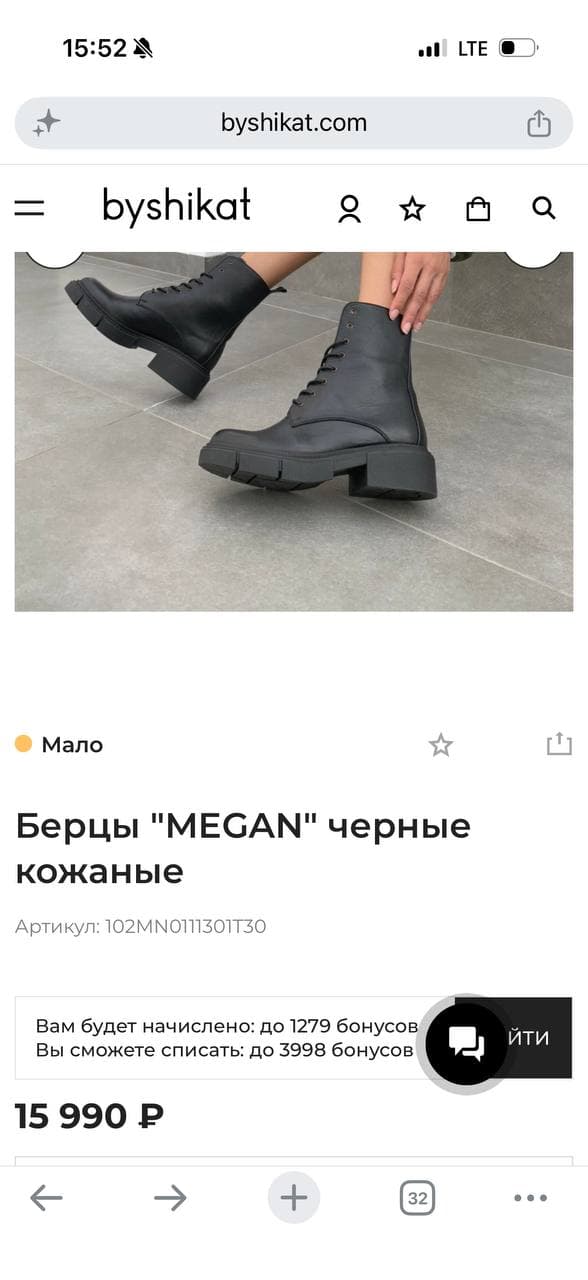Open the site search magnifier
588x1280 pixels.
point(543,208)
